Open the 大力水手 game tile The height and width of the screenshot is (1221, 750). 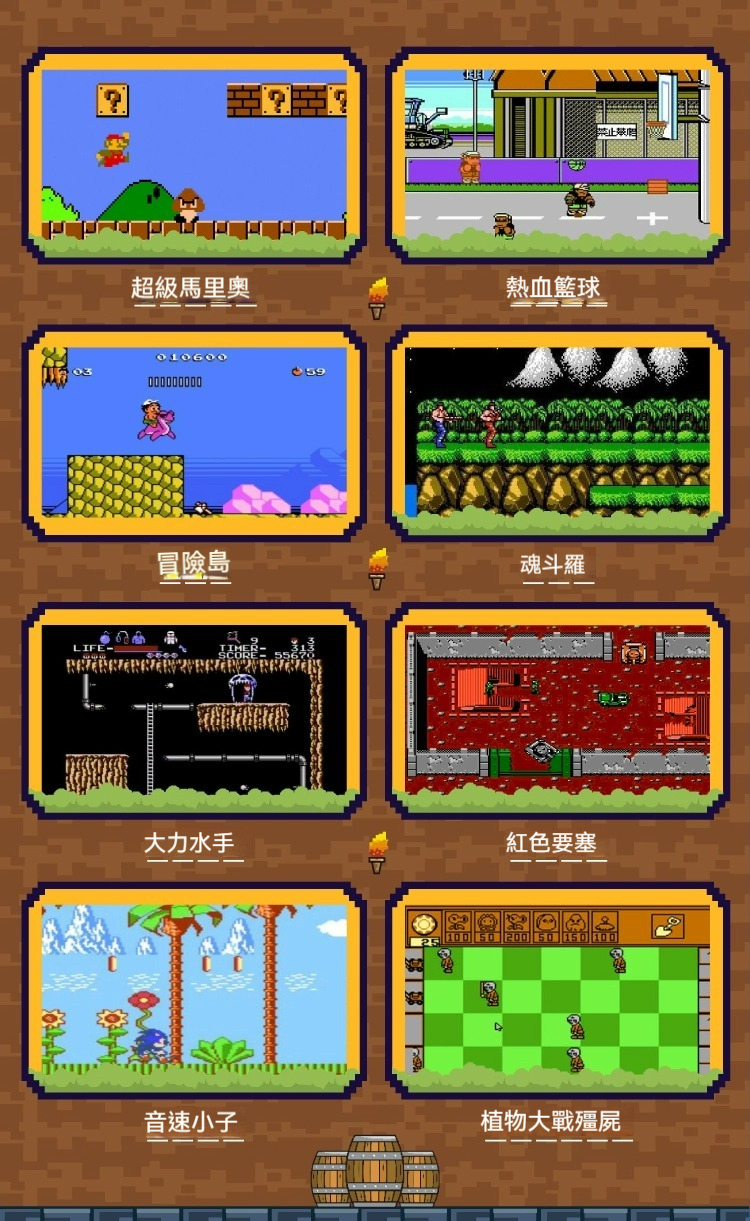pos(194,710)
